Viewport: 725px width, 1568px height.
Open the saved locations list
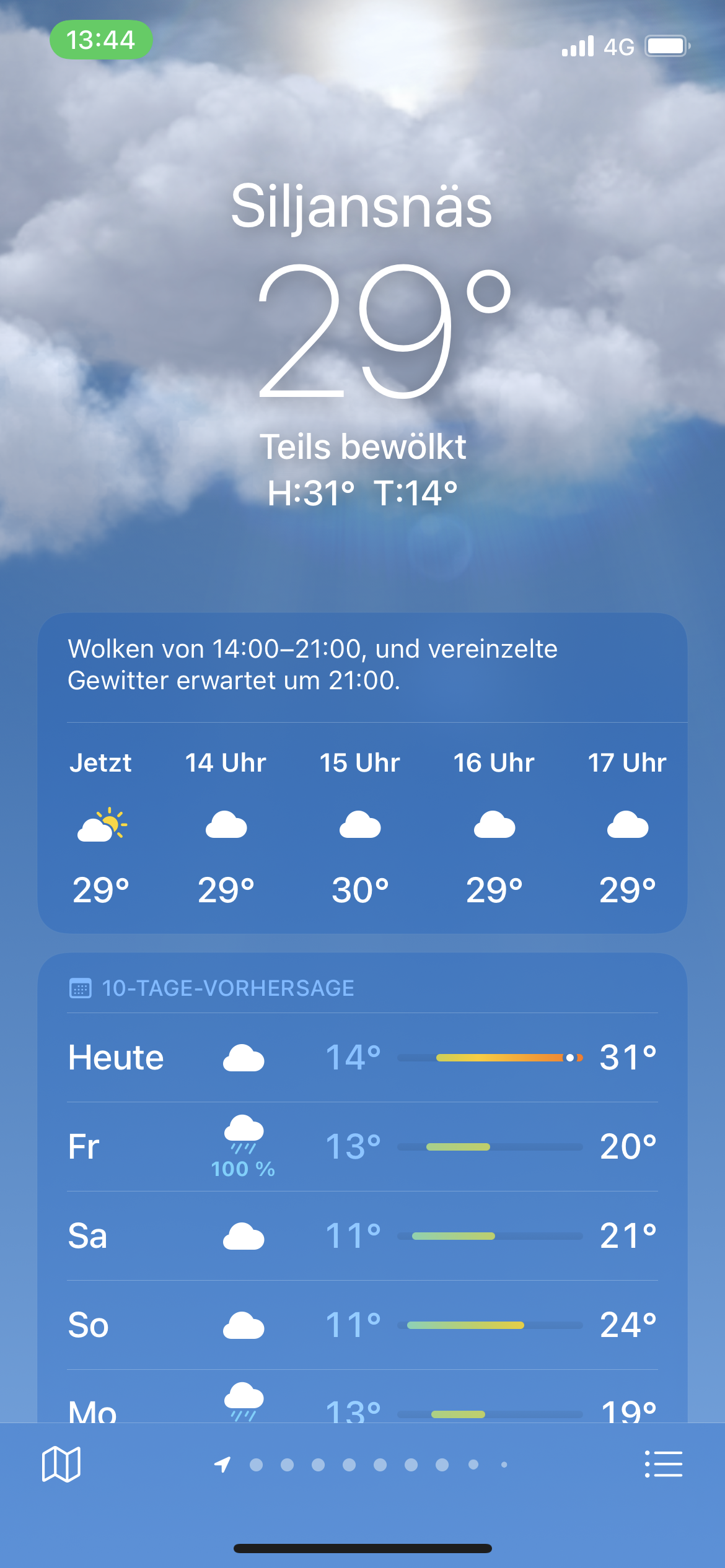click(x=664, y=1465)
